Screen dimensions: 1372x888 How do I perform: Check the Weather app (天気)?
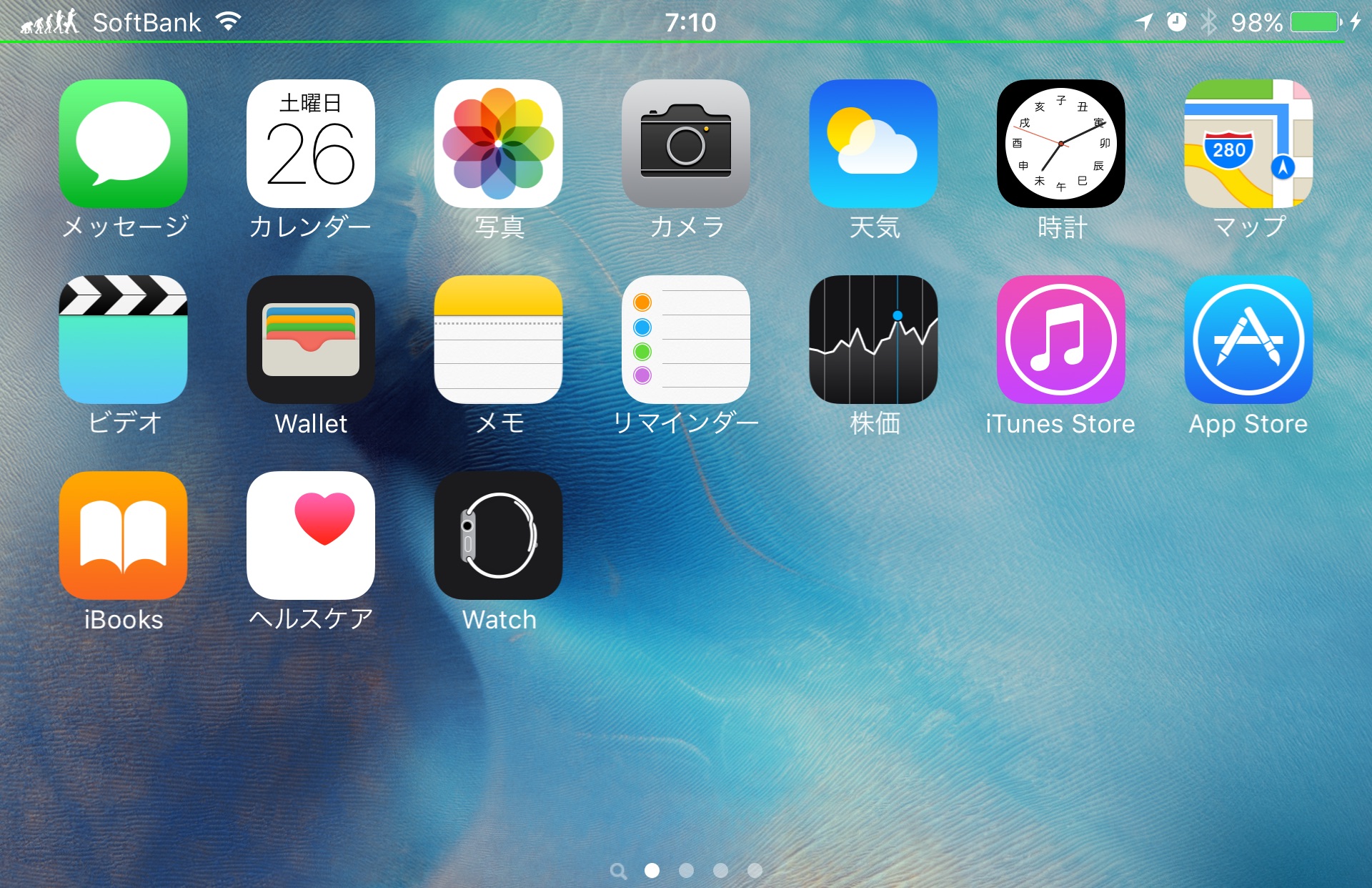pyautogui.click(x=873, y=144)
